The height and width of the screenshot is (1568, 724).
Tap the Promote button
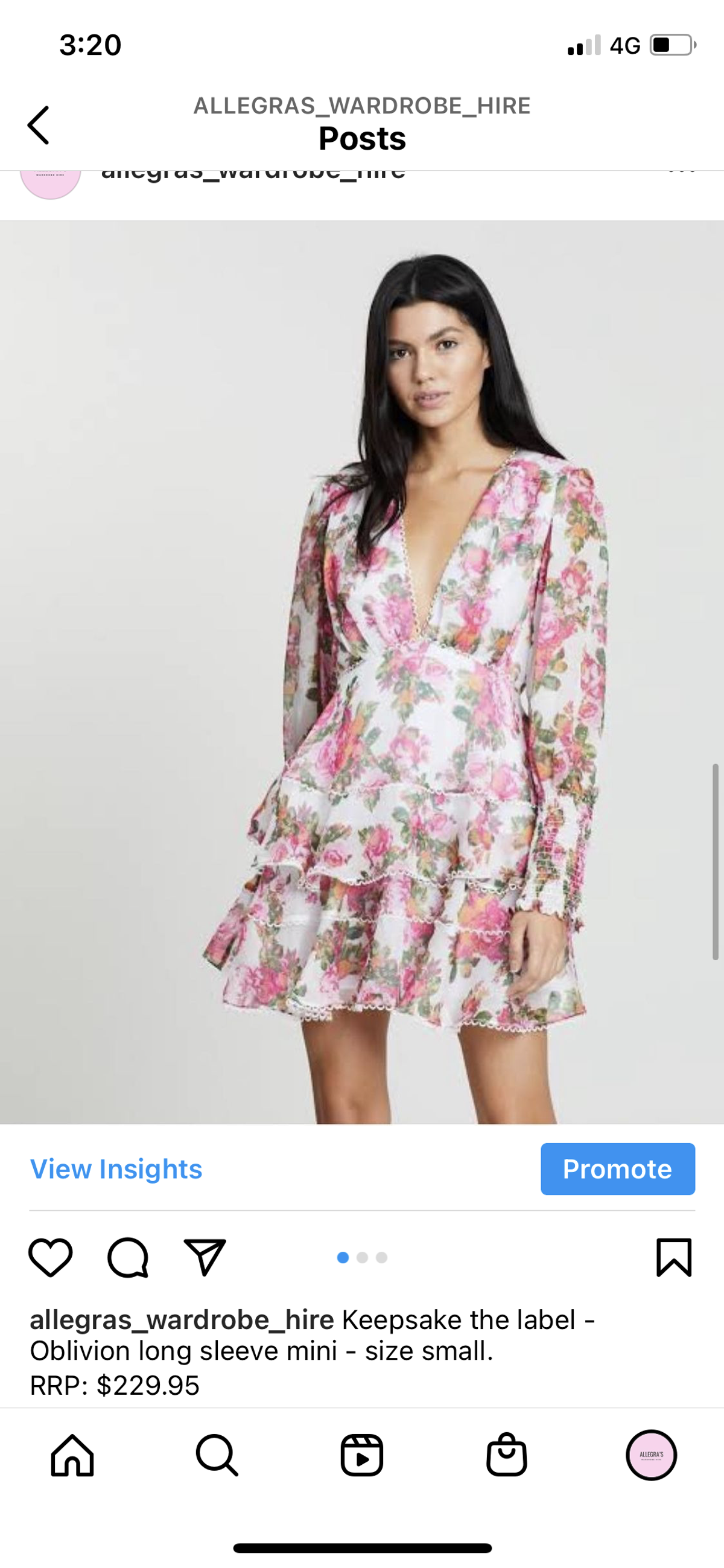(618, 1168)
